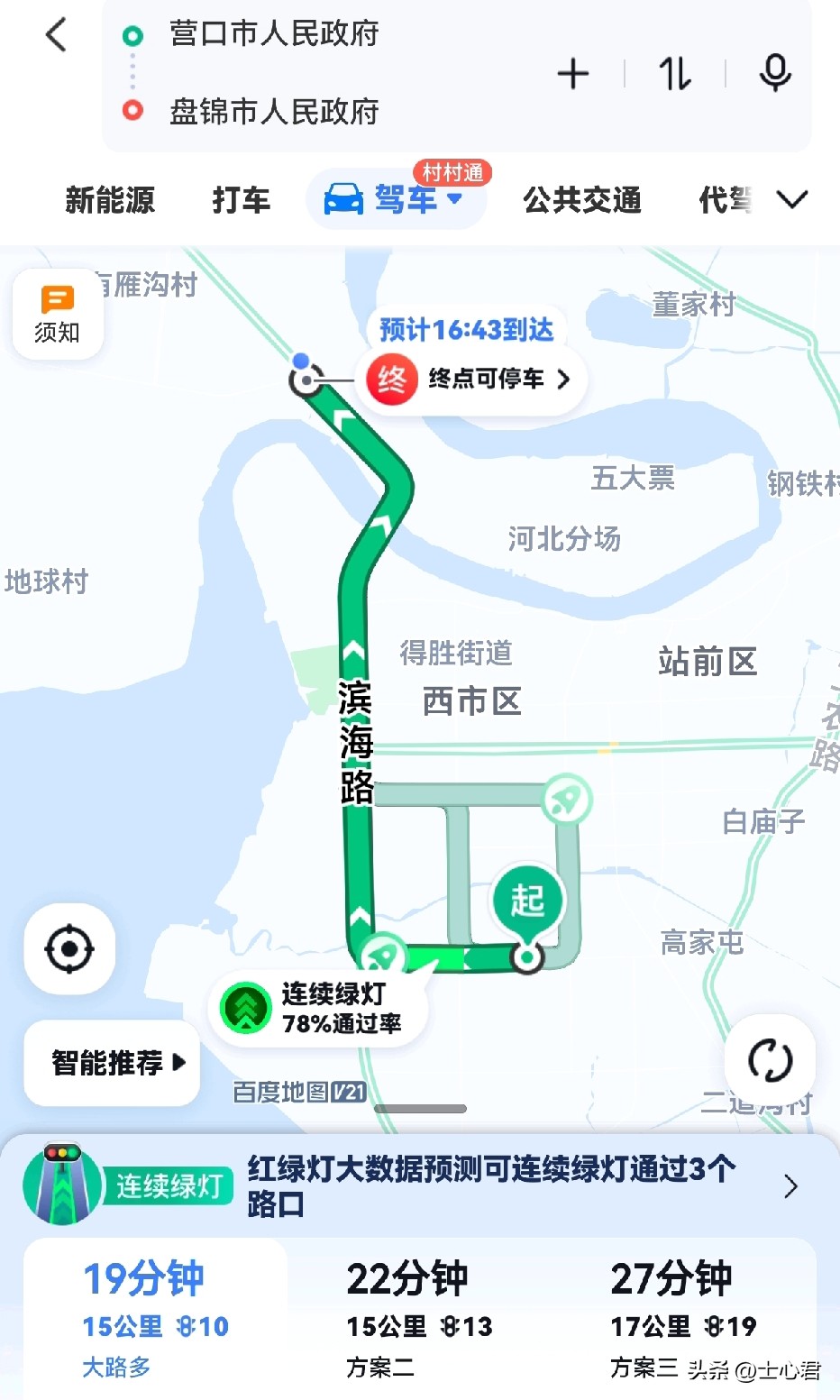Edit destination 盘锦市人民政府
Image resolution: width=840 pixels, height=1400 pixels.
(274, 112)
